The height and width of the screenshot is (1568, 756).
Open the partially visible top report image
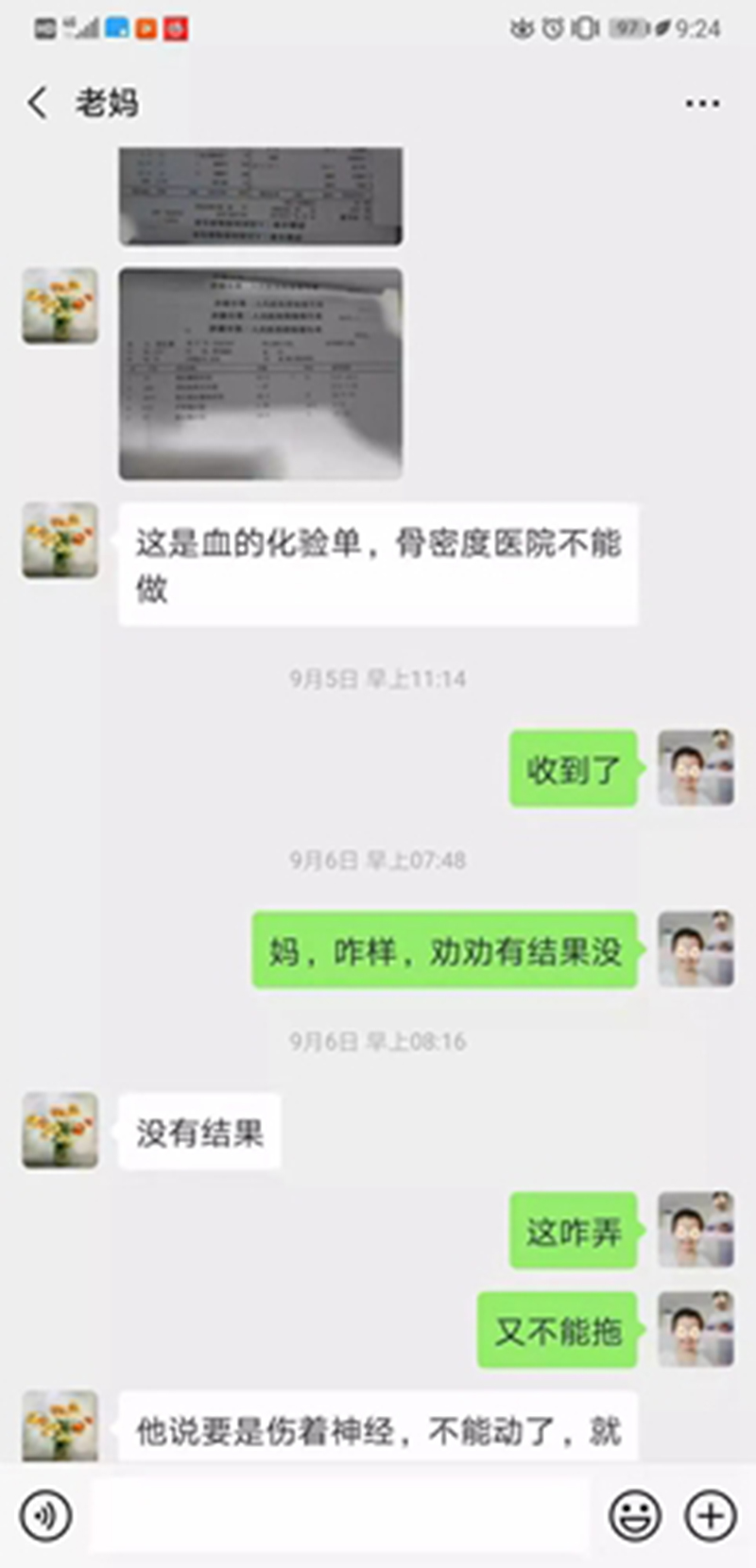[260, 196]
